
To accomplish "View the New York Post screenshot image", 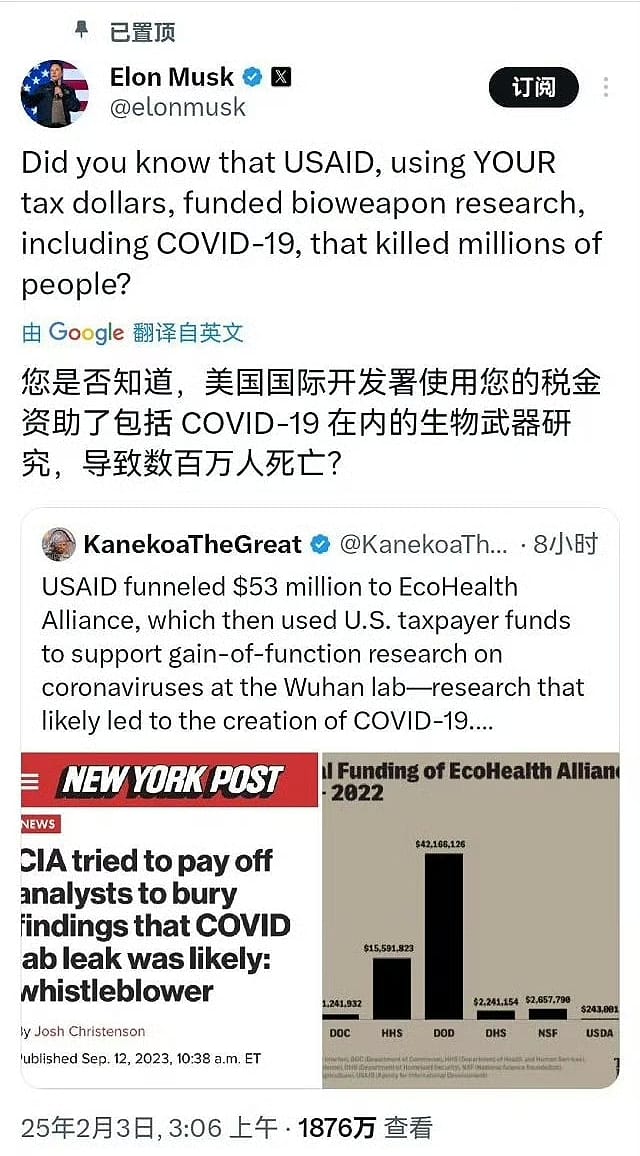I will point(169,918).
